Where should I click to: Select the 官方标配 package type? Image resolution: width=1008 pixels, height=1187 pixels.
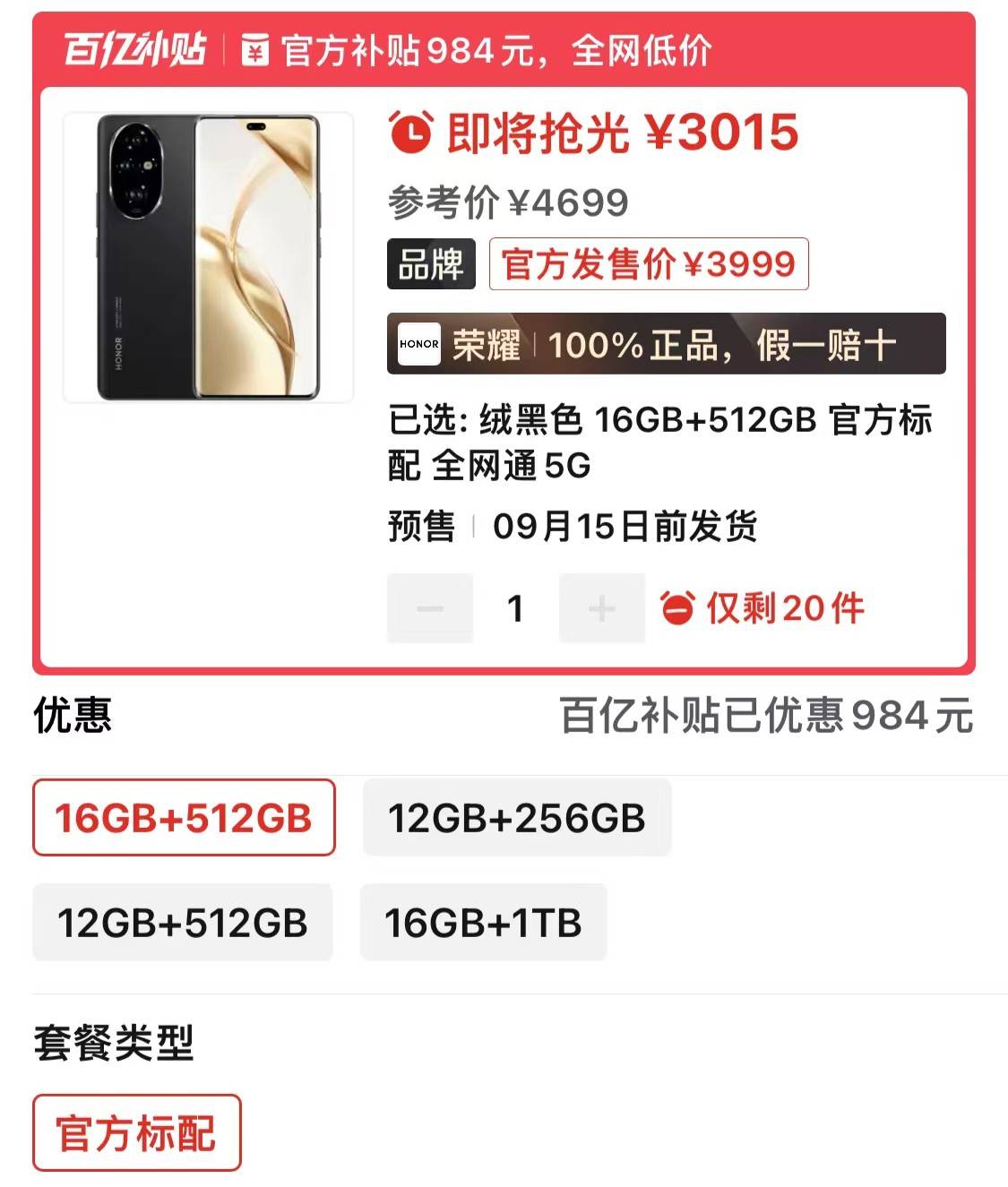[136, 1133]
